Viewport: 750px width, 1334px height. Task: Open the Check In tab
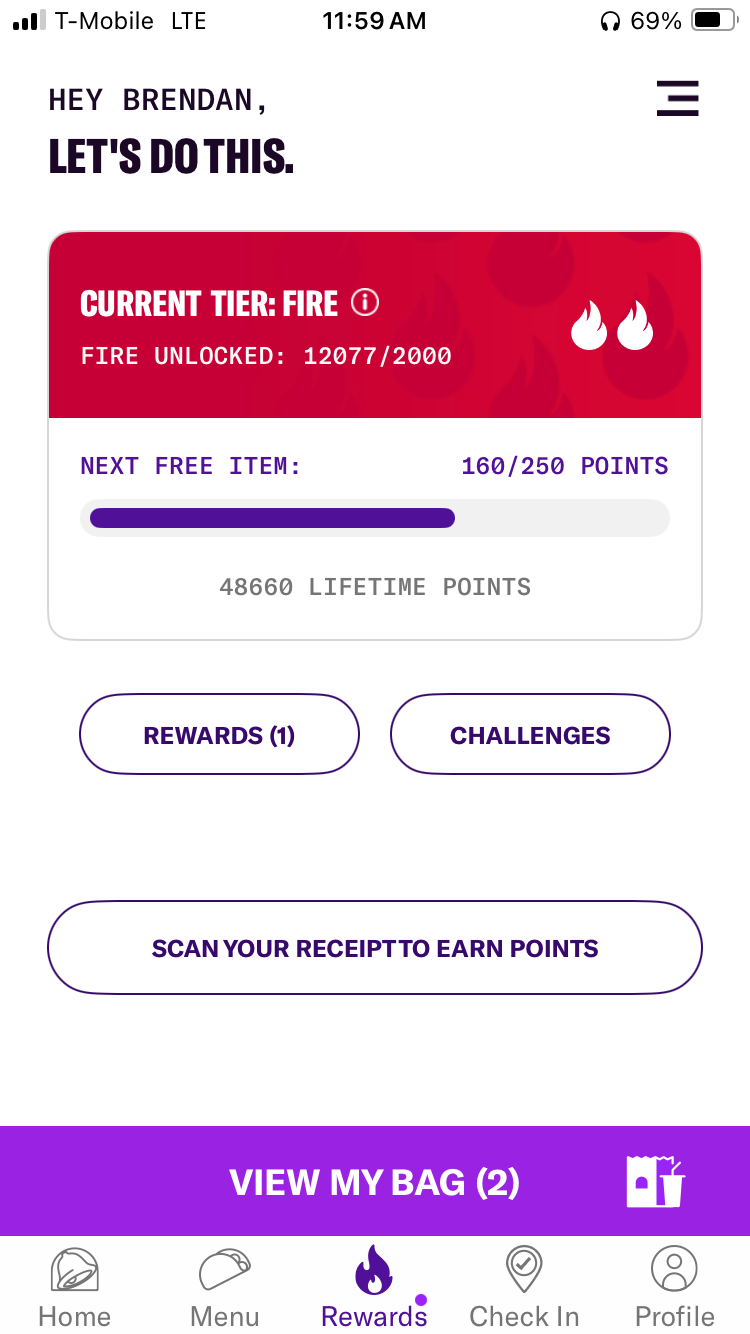tap(524, 1287)
